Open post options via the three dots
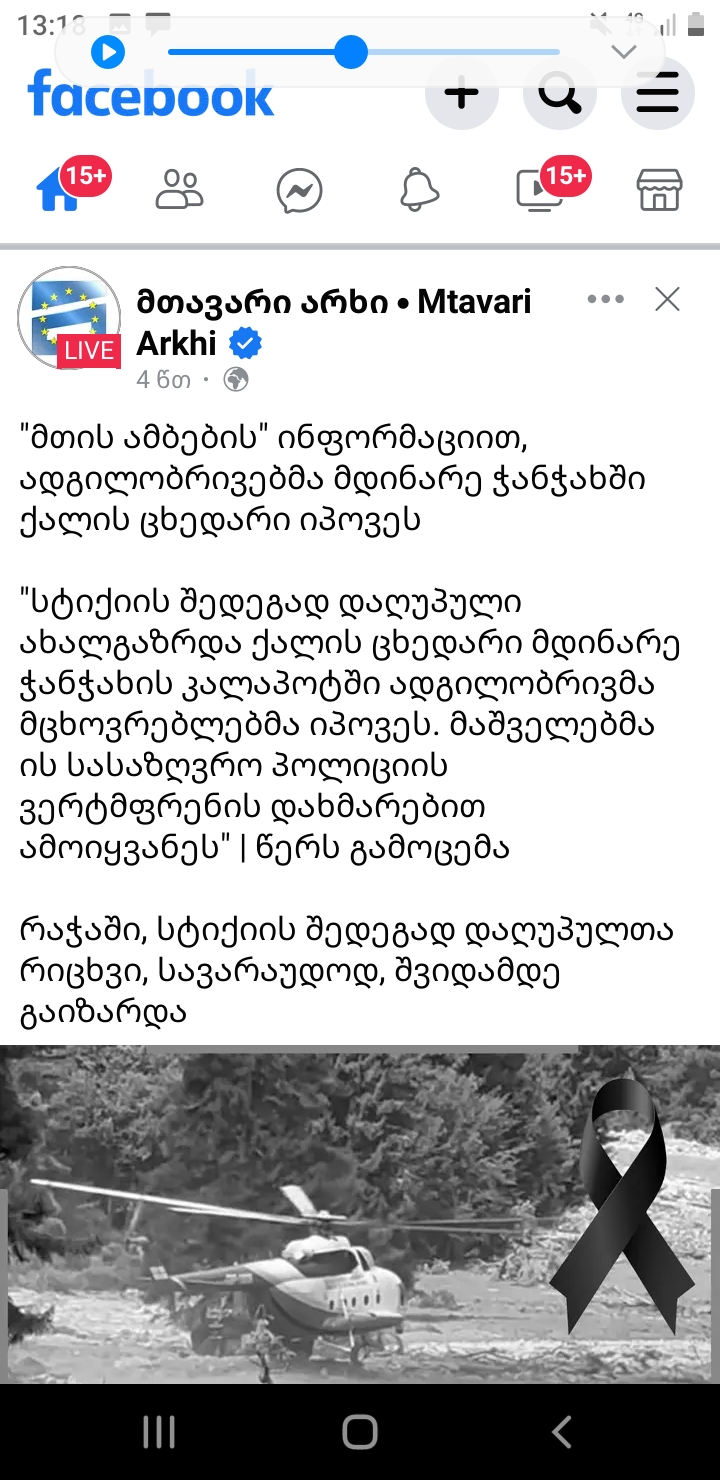 [605, 298]
